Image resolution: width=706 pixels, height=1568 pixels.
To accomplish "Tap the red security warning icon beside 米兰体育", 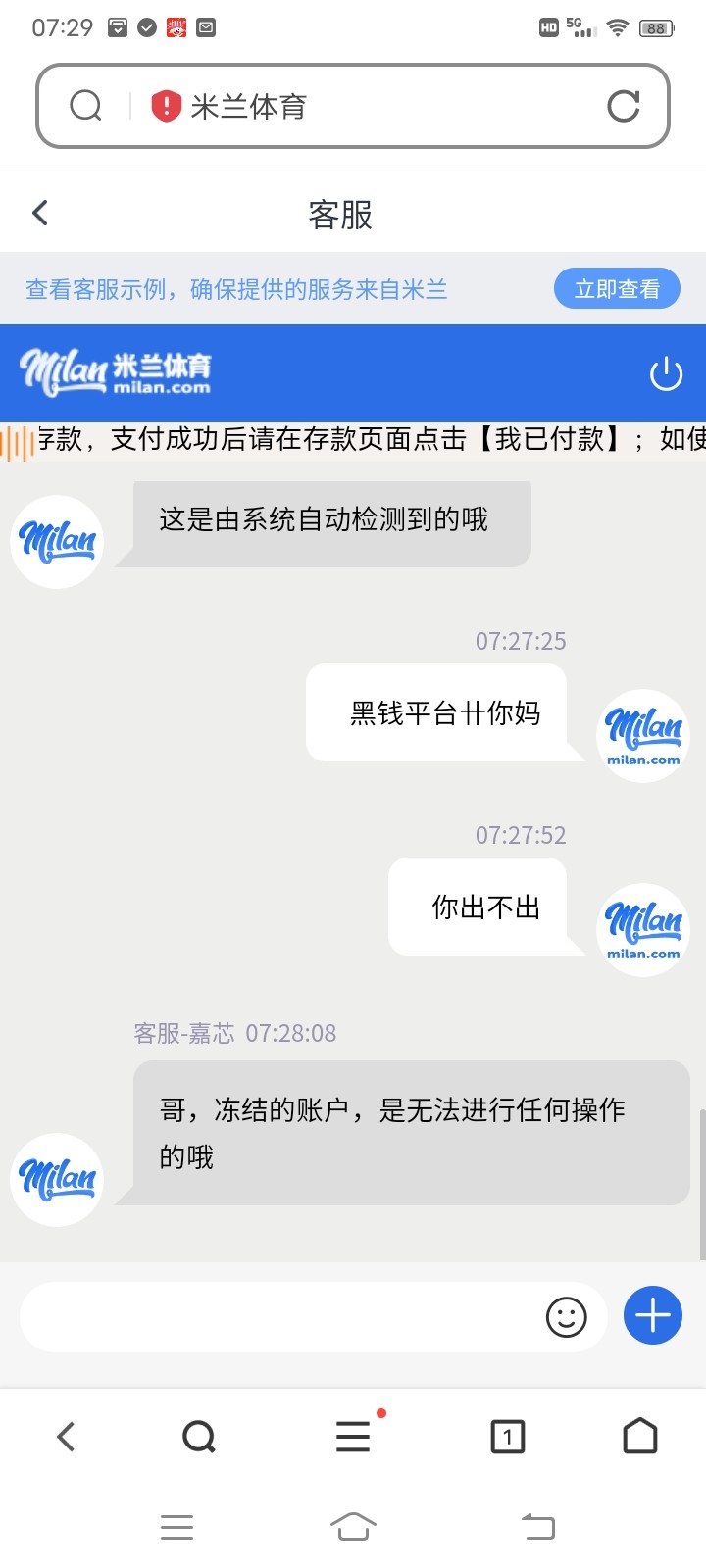I will [167, 105].
